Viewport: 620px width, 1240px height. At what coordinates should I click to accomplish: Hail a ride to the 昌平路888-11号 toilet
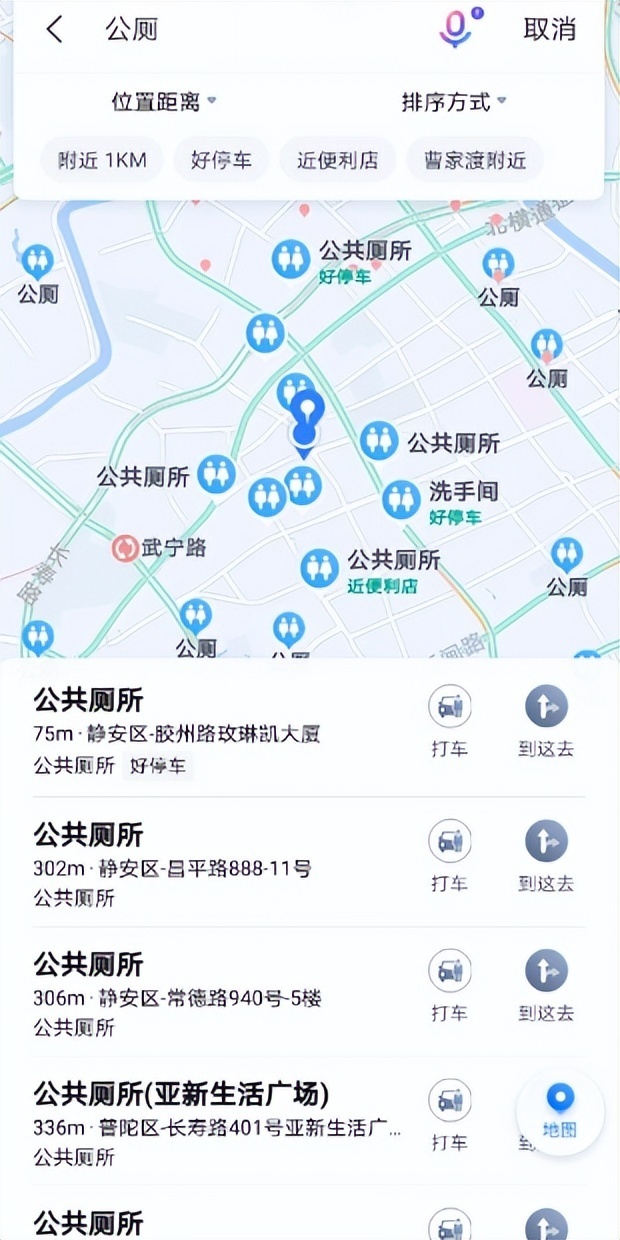coord(449,858)
